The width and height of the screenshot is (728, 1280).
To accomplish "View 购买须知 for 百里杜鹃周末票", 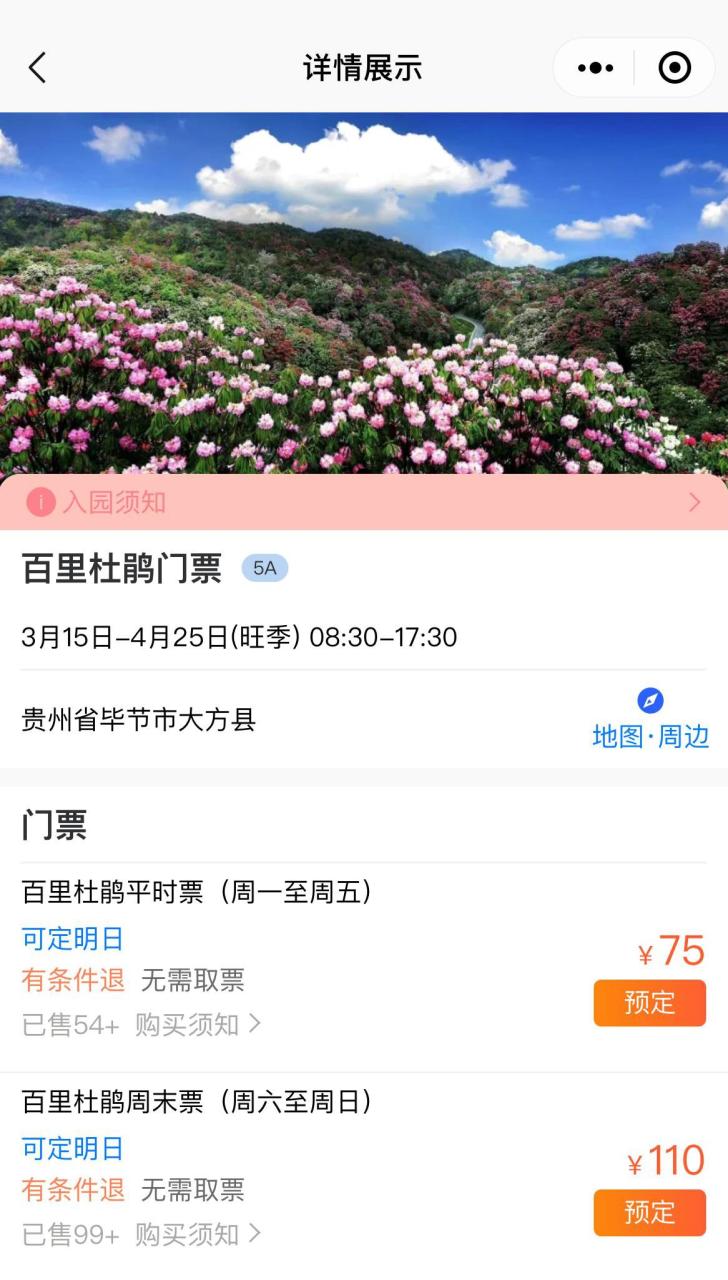I will point(198,1235).
